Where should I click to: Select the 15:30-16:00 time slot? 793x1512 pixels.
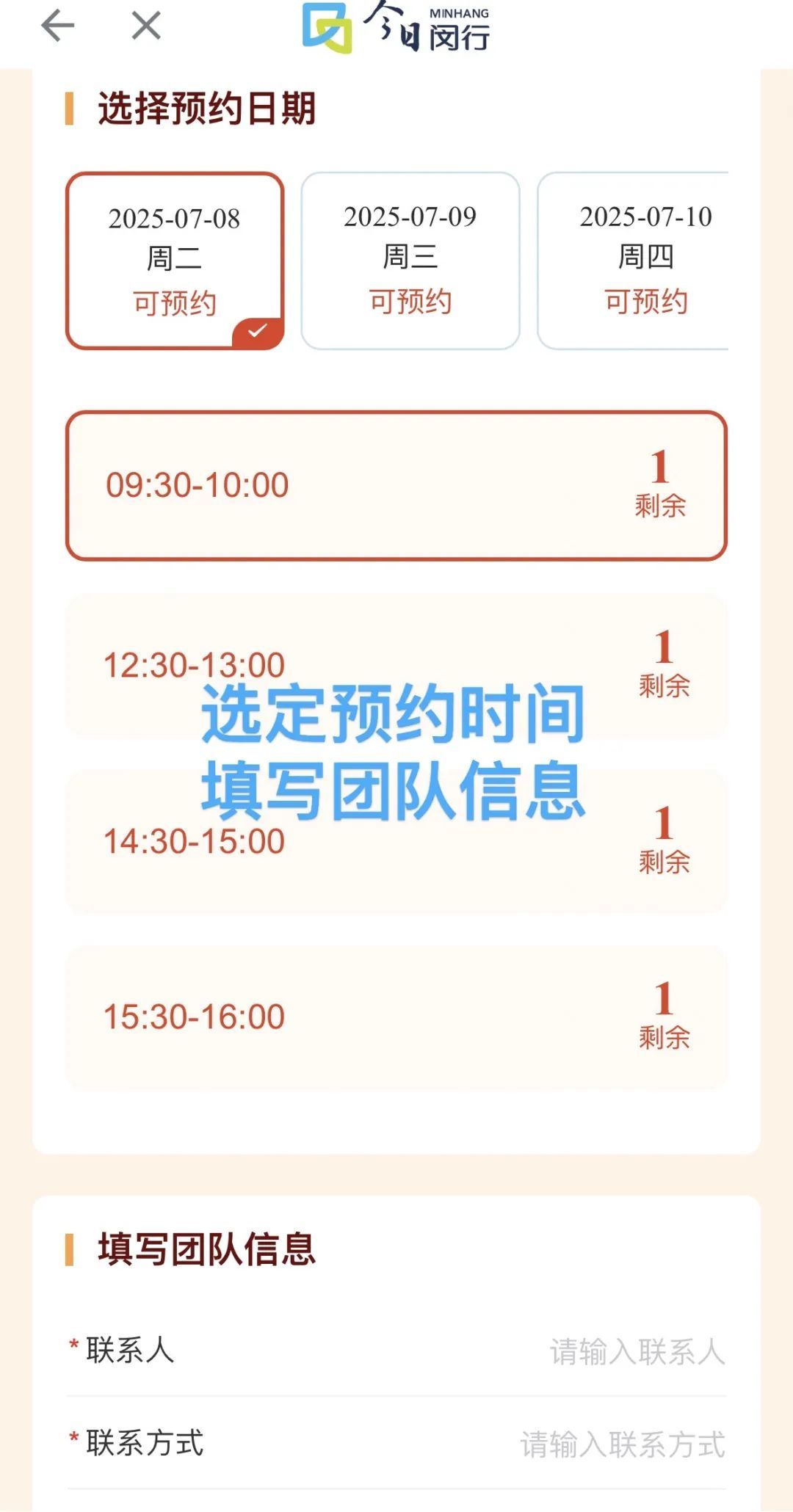pyautogui.click(x=396, y=1017)
